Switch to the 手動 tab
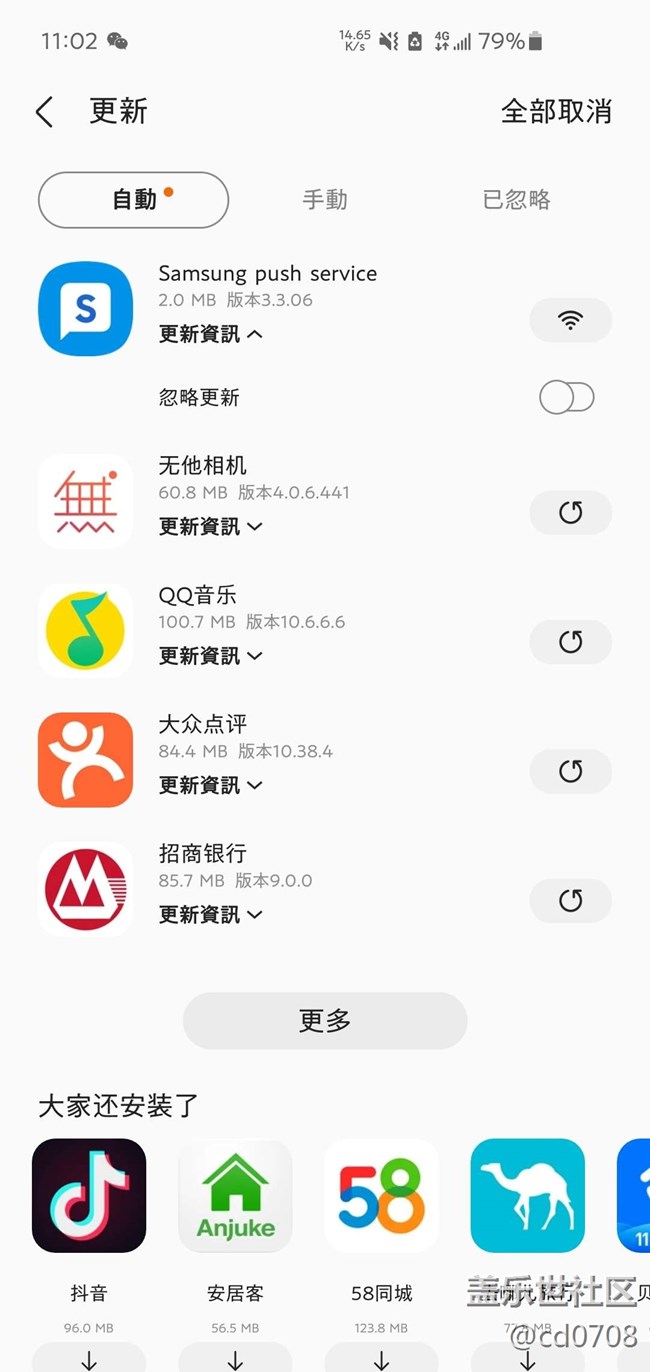 tap(325, 200)
